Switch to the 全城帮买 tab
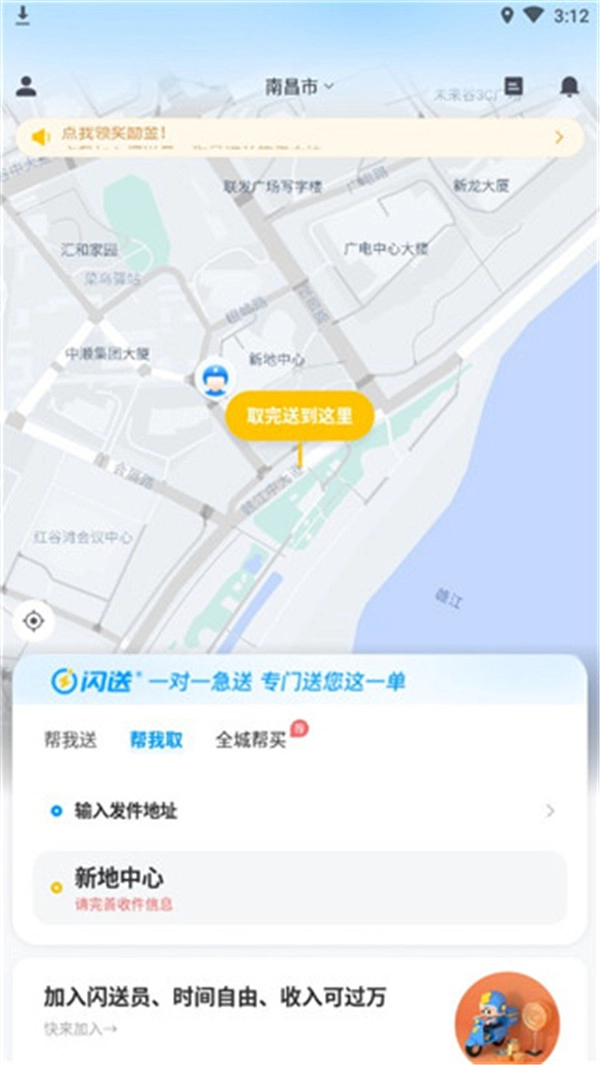Image resolution: width=600 pixels, height=1065 pixels. coord(251,740)
